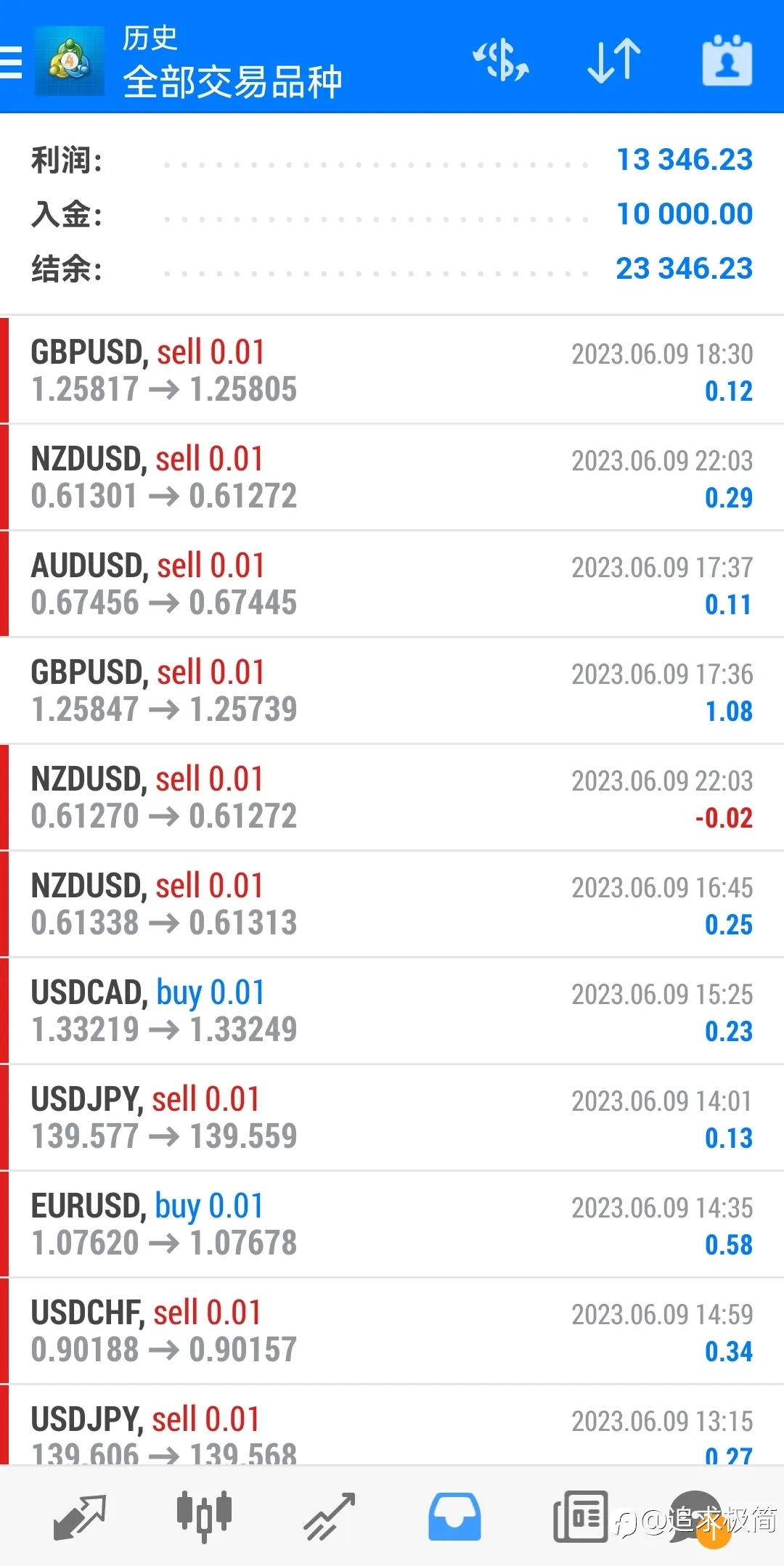Open the USDCHF sell 0.01 trade

[392, 1331]
